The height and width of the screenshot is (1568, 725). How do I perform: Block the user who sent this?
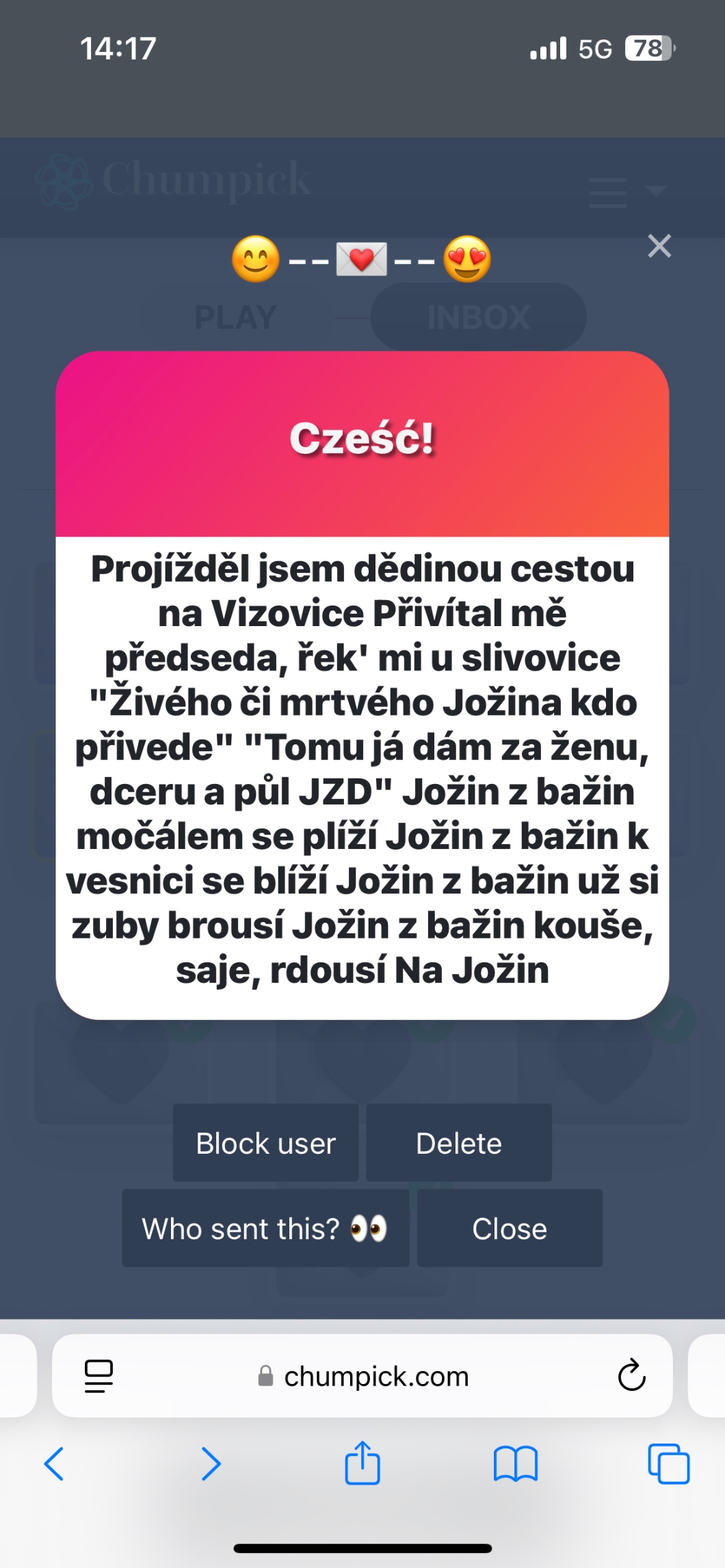[x=265, y=1143]
